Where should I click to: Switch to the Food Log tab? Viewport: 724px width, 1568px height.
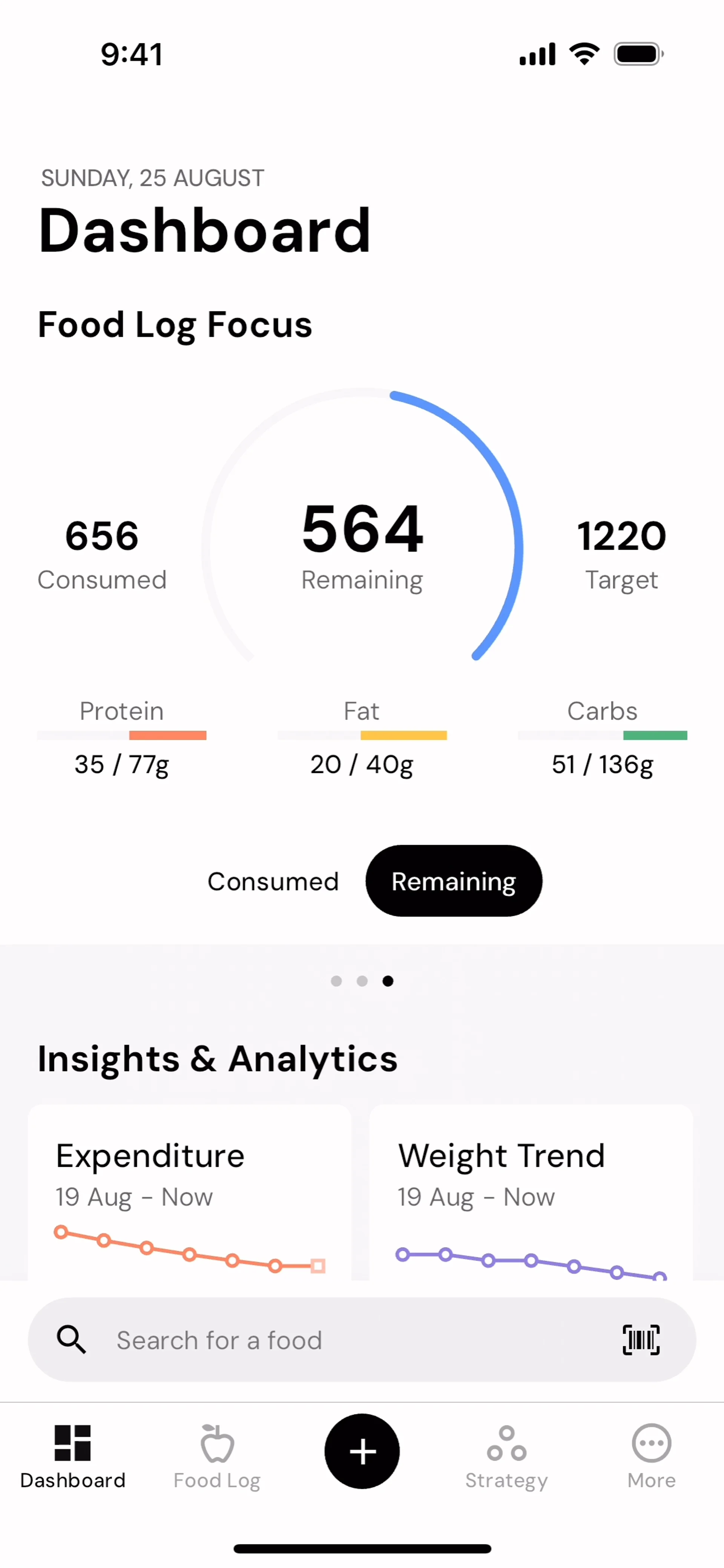217,1456
